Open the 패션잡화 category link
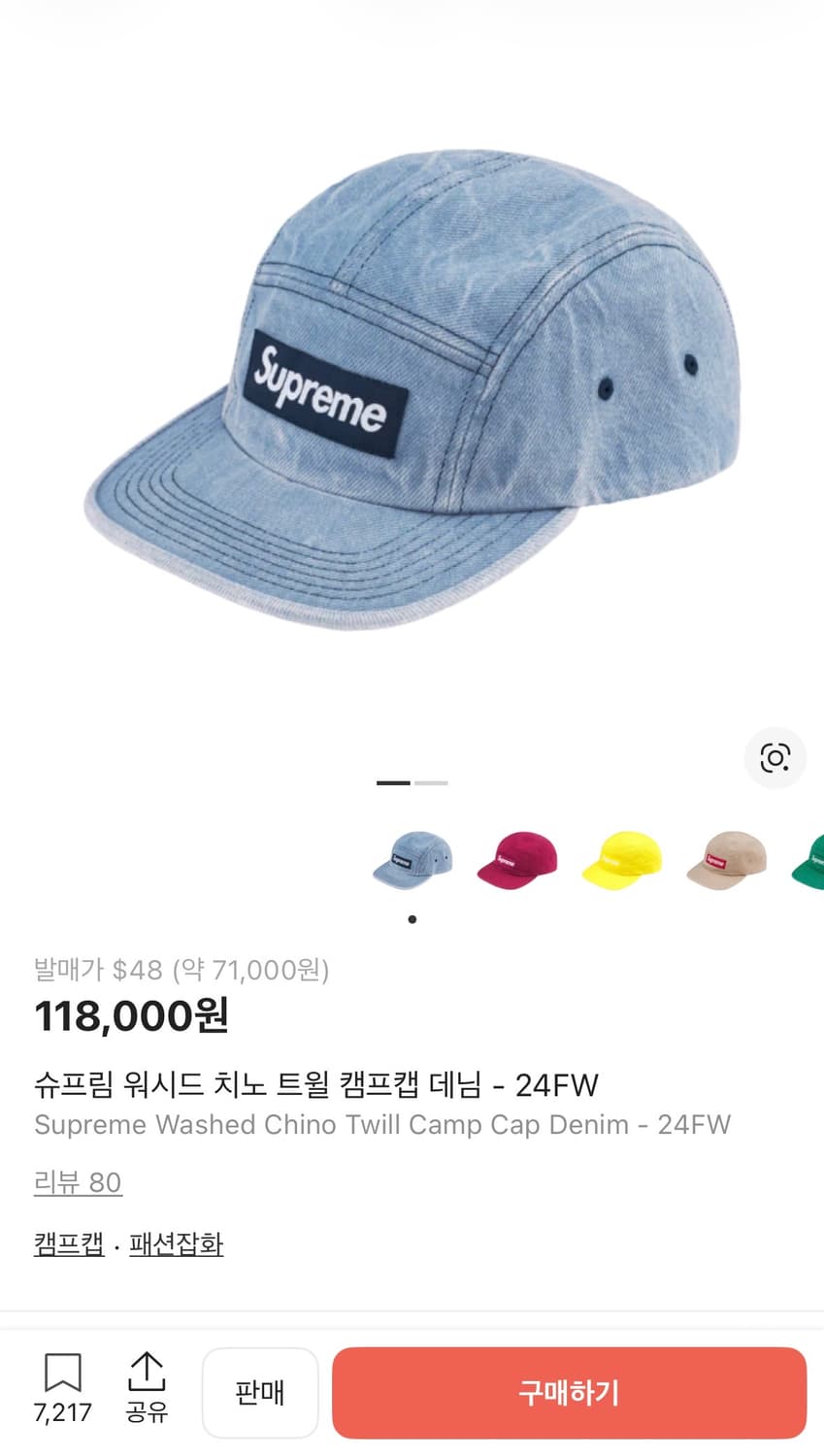824x1456 pixels. coord(176,1243)
